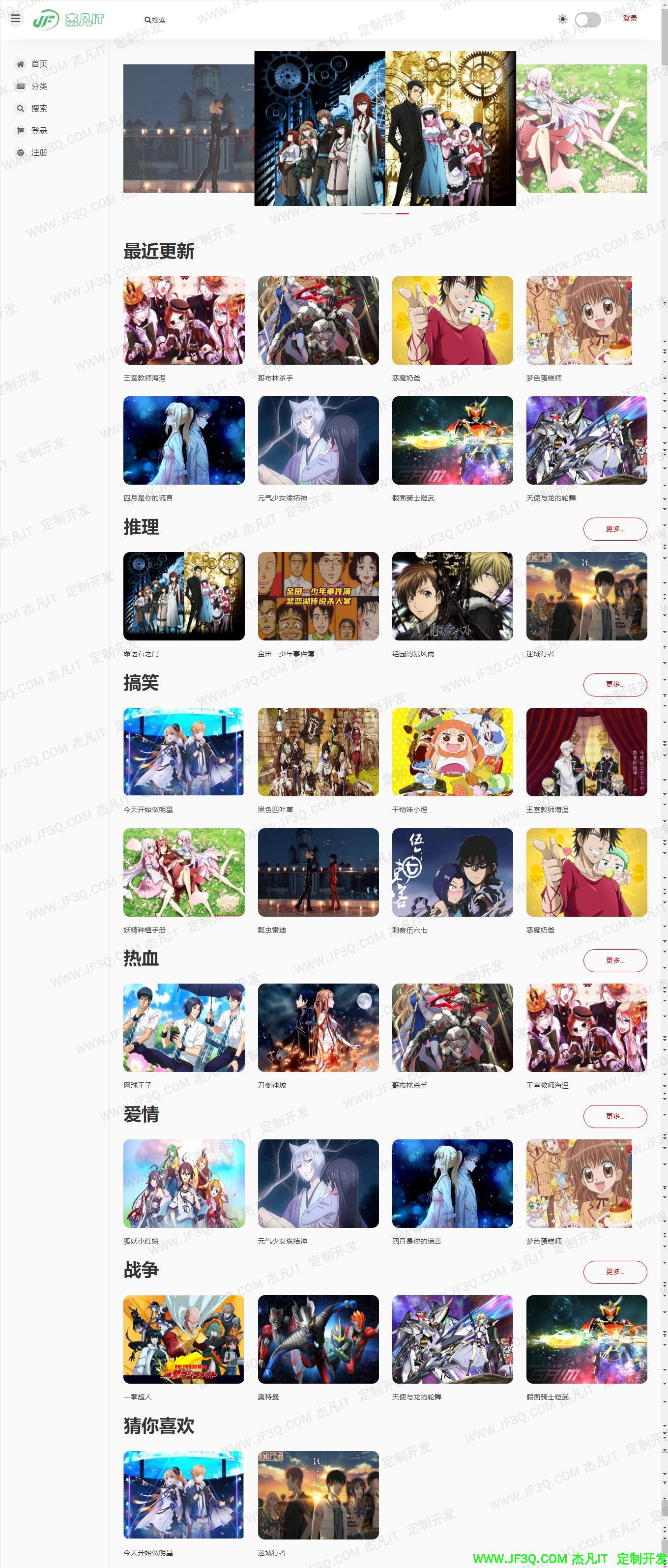Image resolution: width=668 pixels, height=1568 pixels.
Task: Toggle the dark mode switch
Action: (587, 20)
